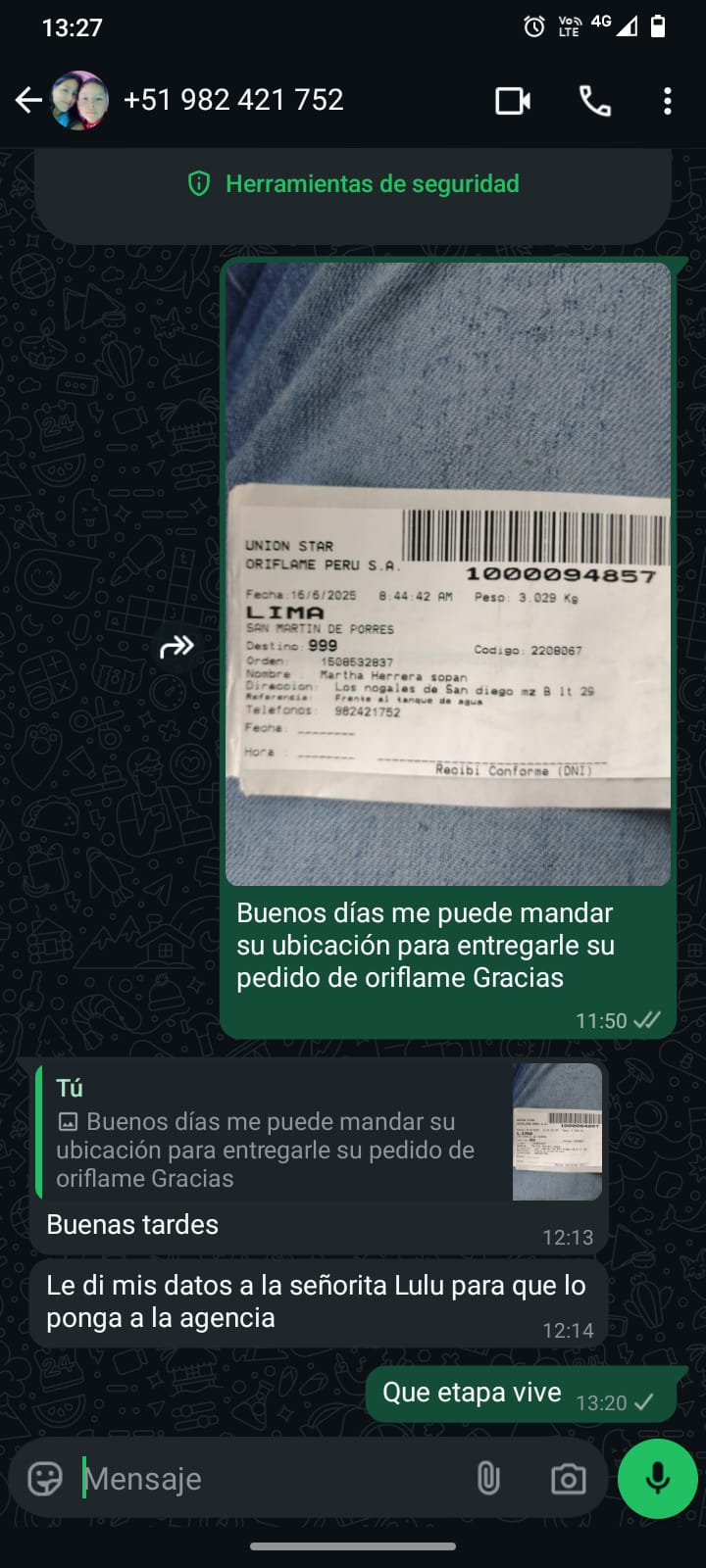Image resolution: width=706 pixels, height=1568 pixels.
Task: Open Herramientas de seguridad
Action: click(x=354, y=184)
